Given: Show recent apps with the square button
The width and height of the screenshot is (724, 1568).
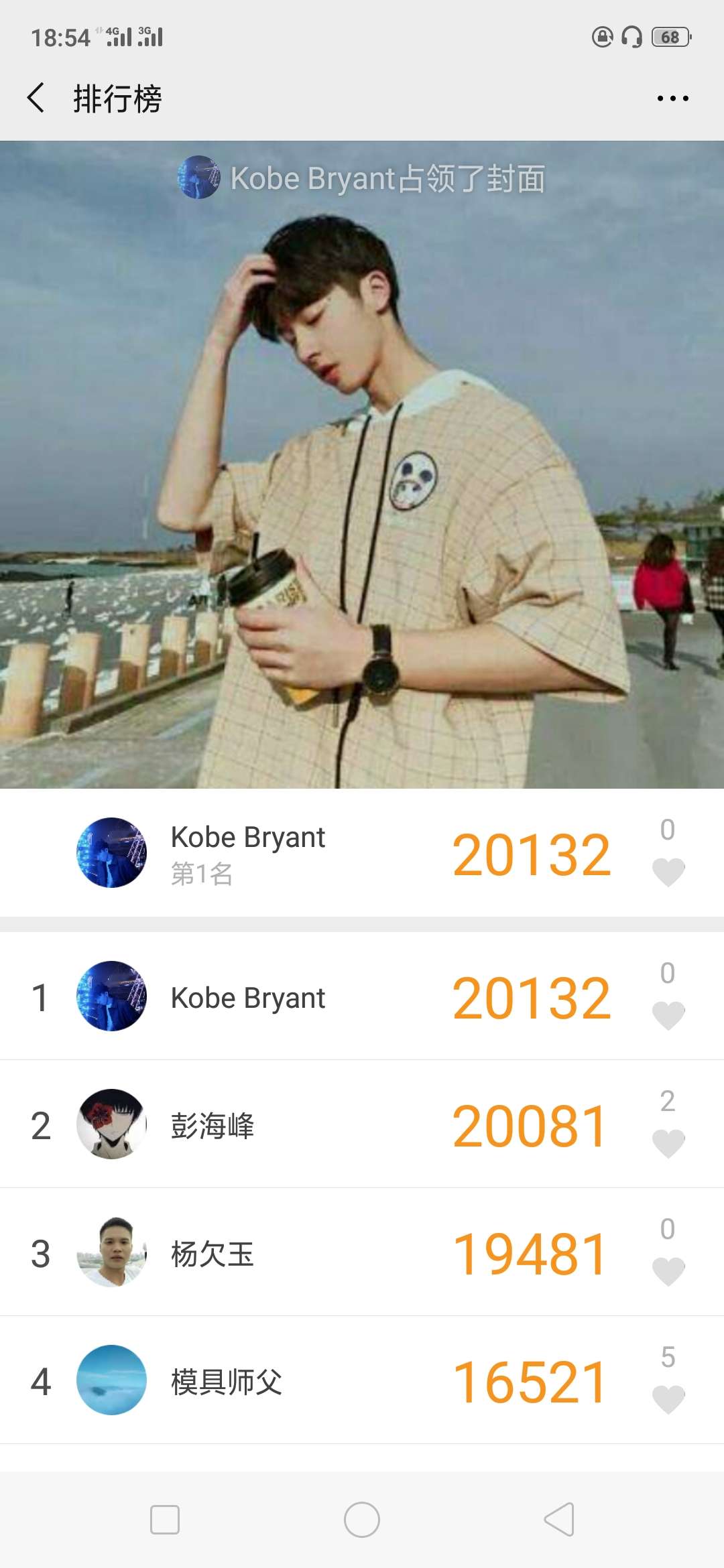Looking at the screenshot, I should (x=165, y=1520).
